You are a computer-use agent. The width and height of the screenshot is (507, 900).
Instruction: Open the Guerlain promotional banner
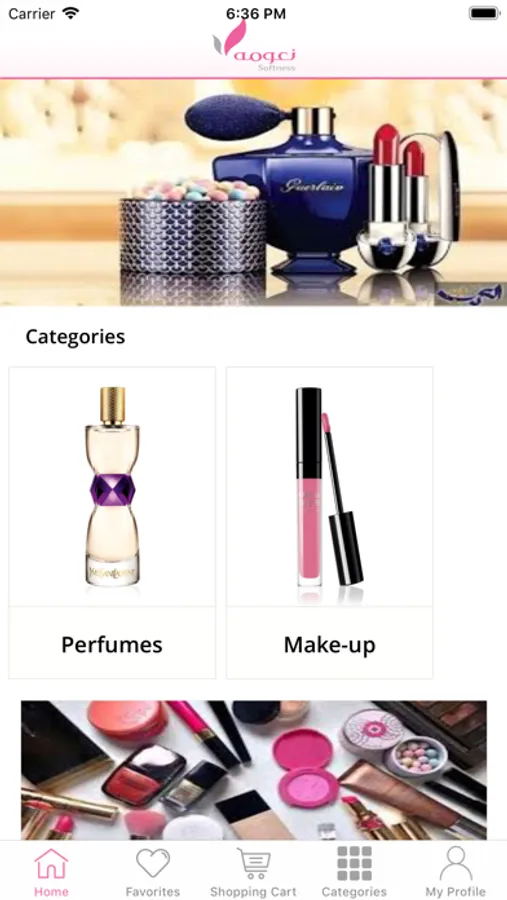tap(253, 193)
